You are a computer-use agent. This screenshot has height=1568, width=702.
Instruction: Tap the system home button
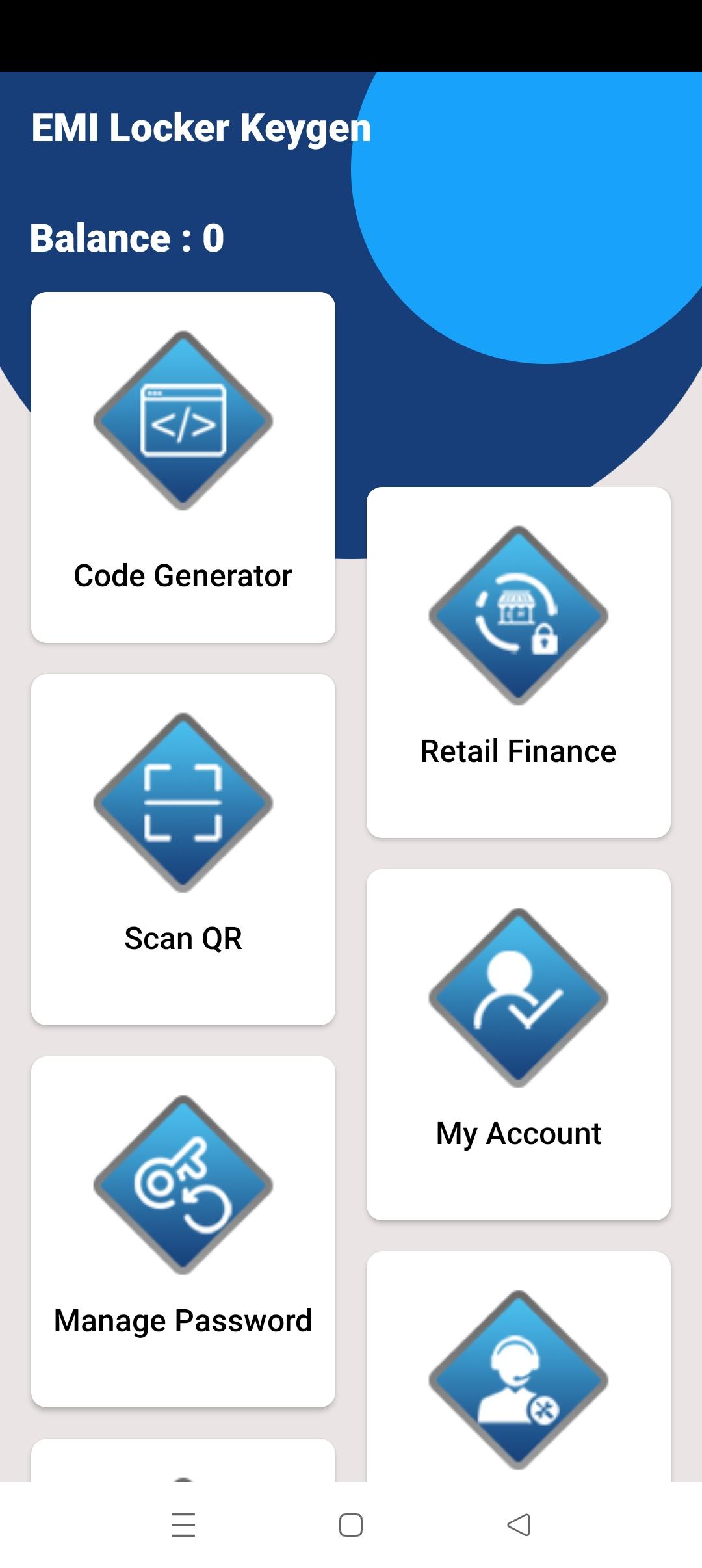pos(351,1525)
